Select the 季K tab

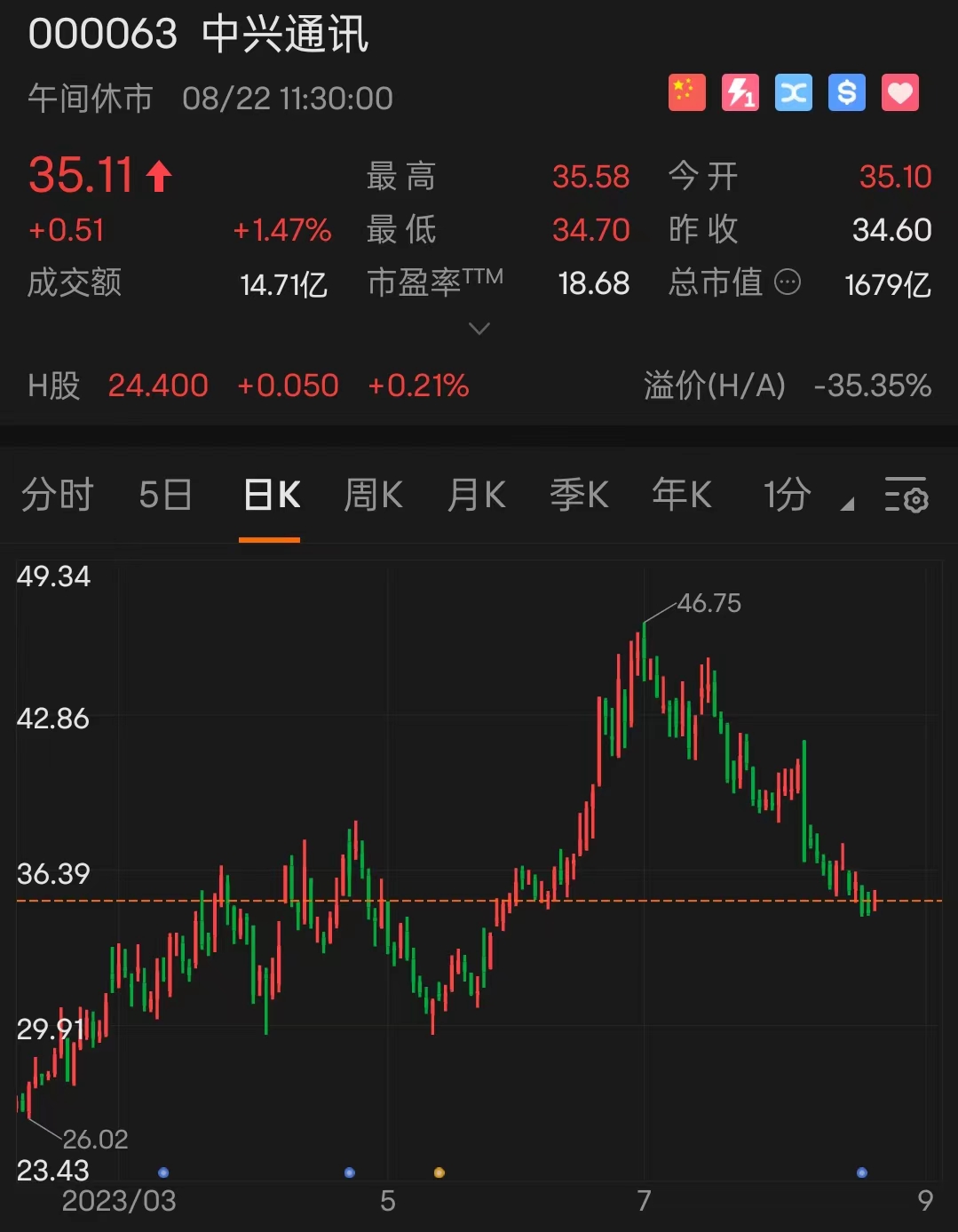pyautogui.click(x=579, y=496)
